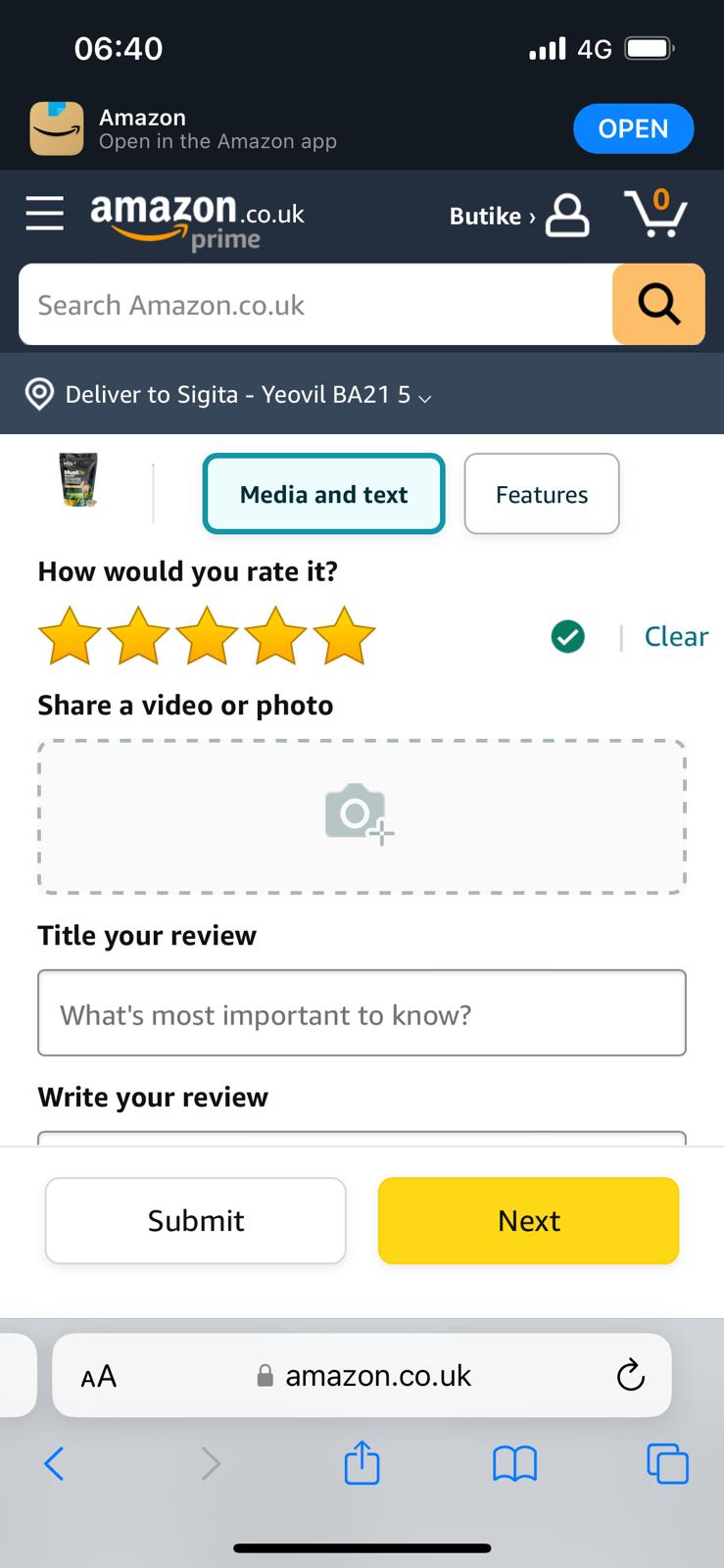Open the product thumbnail image
This screenshot has height=1568, width=724.
tap(78, 479)
